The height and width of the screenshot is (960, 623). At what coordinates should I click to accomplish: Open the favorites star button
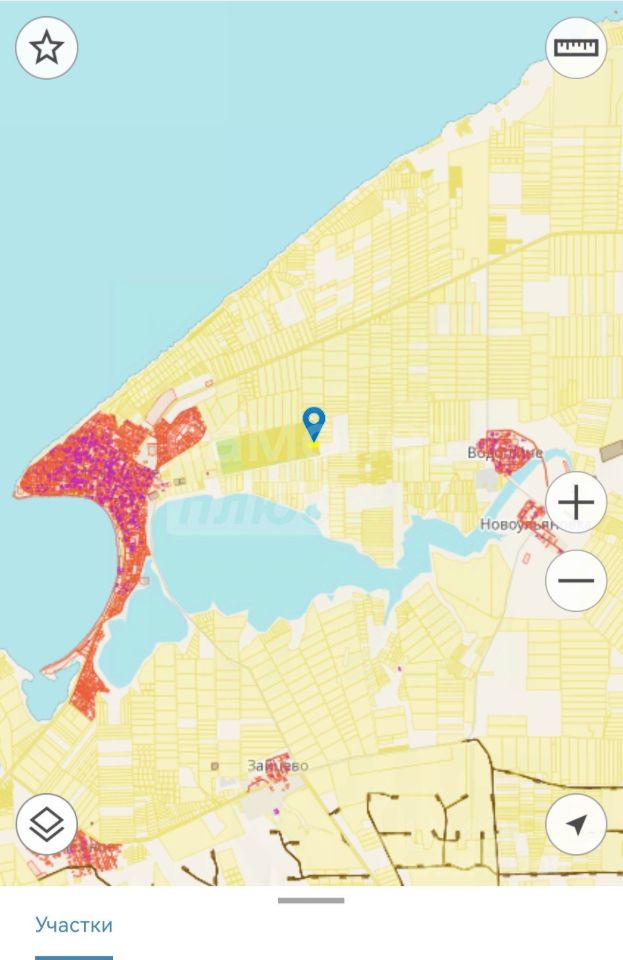pos(47,47)
